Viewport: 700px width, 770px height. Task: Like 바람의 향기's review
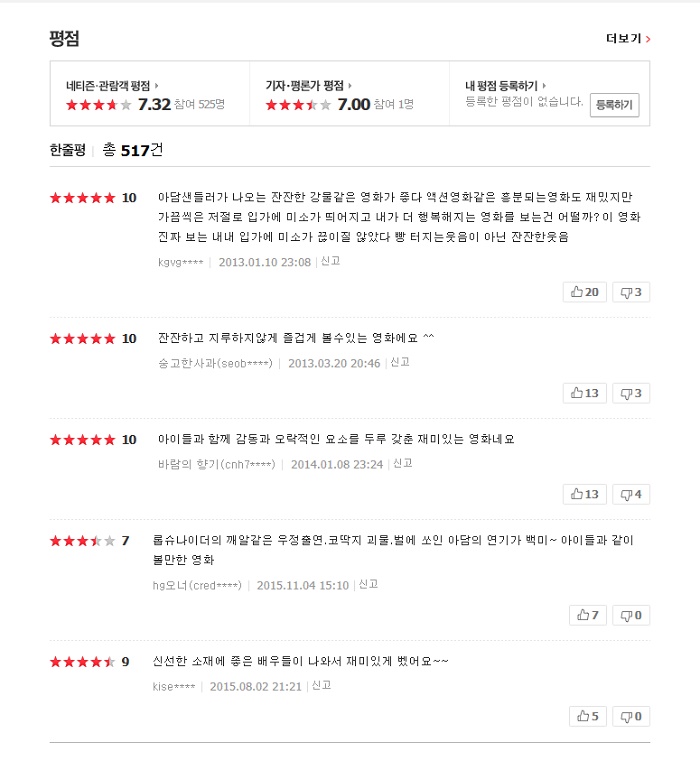point(584,494)
